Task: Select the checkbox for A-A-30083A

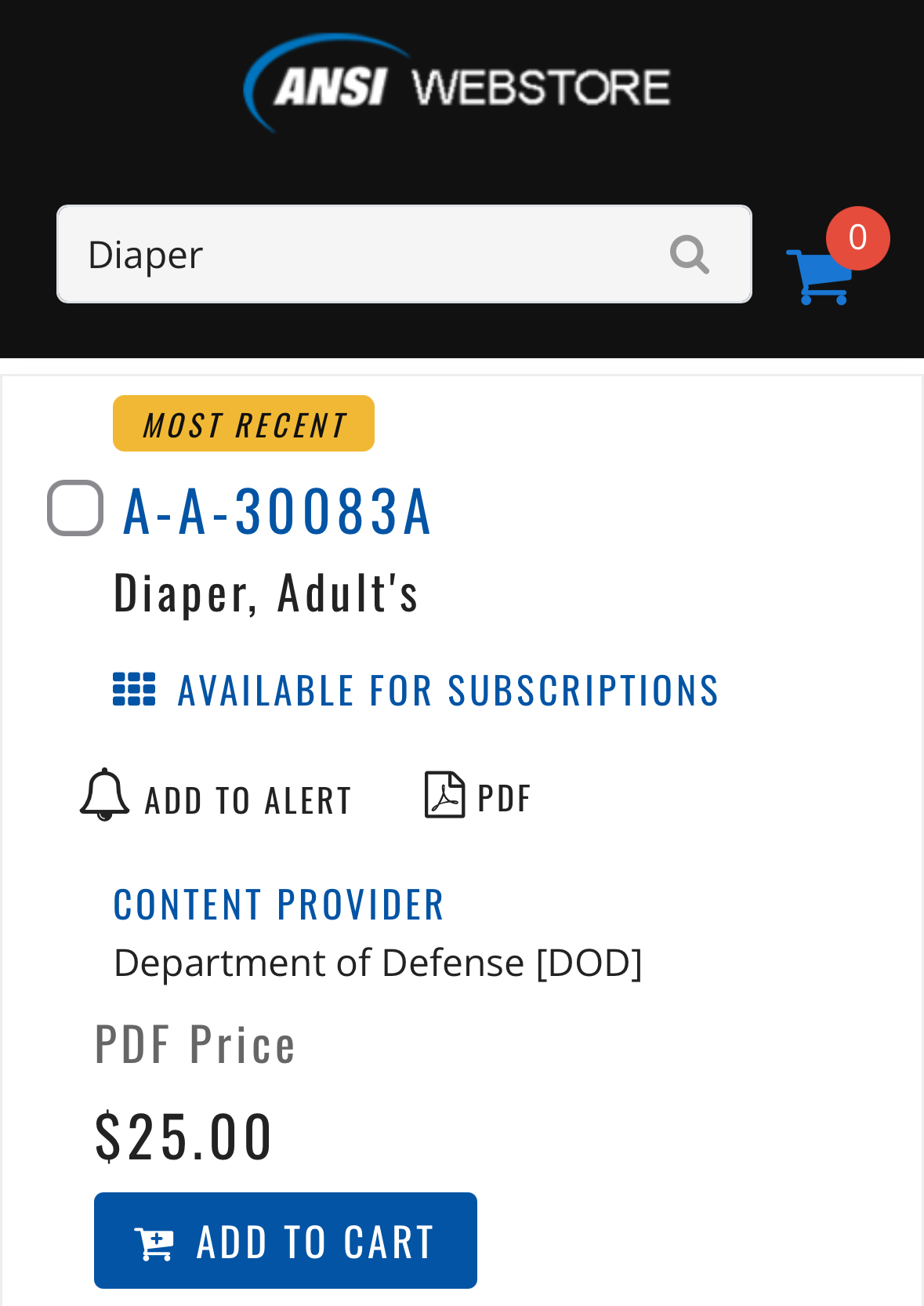Action: point(75,508)
